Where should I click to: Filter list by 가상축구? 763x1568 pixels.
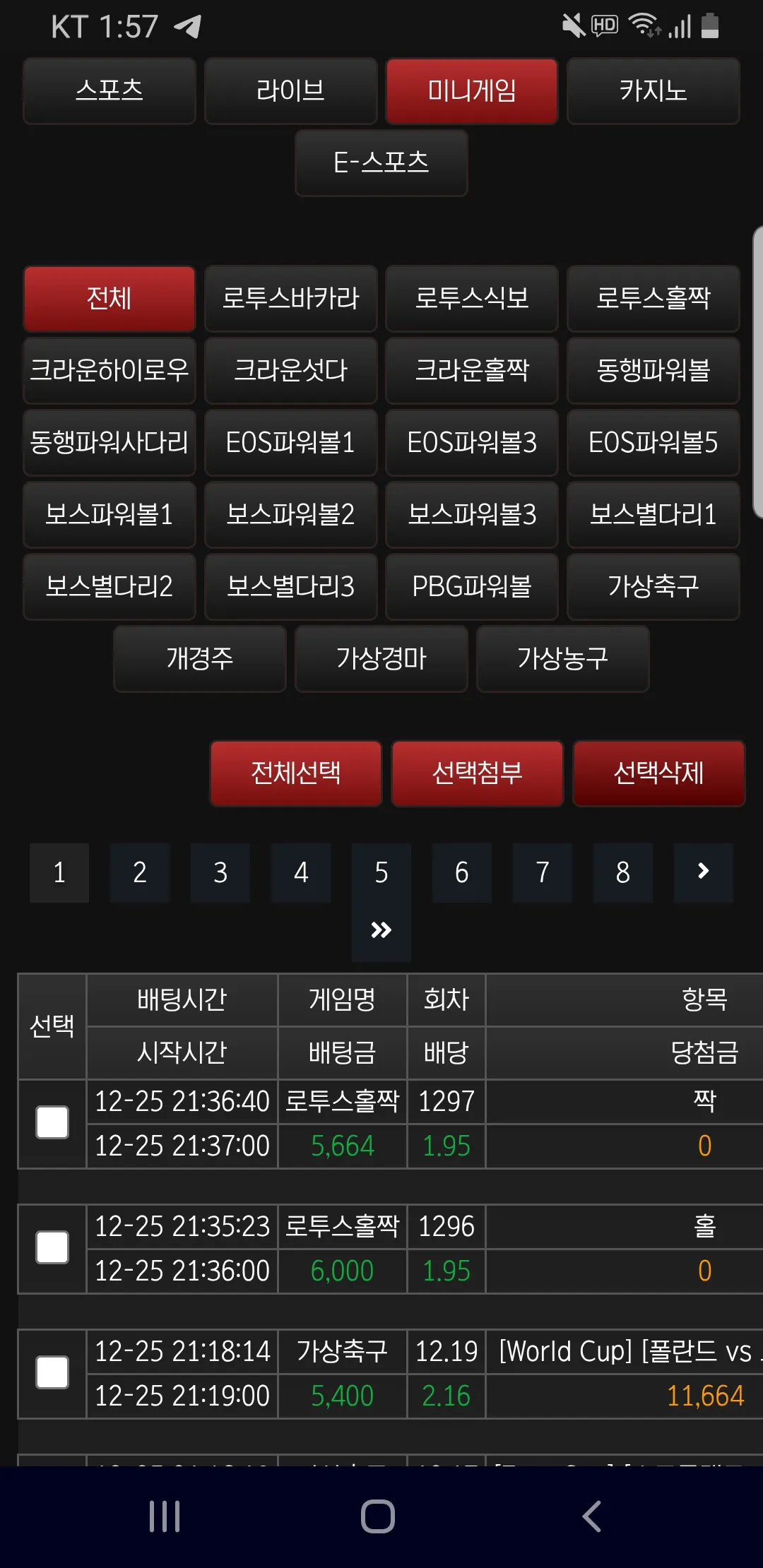click(x=653, y=587)
